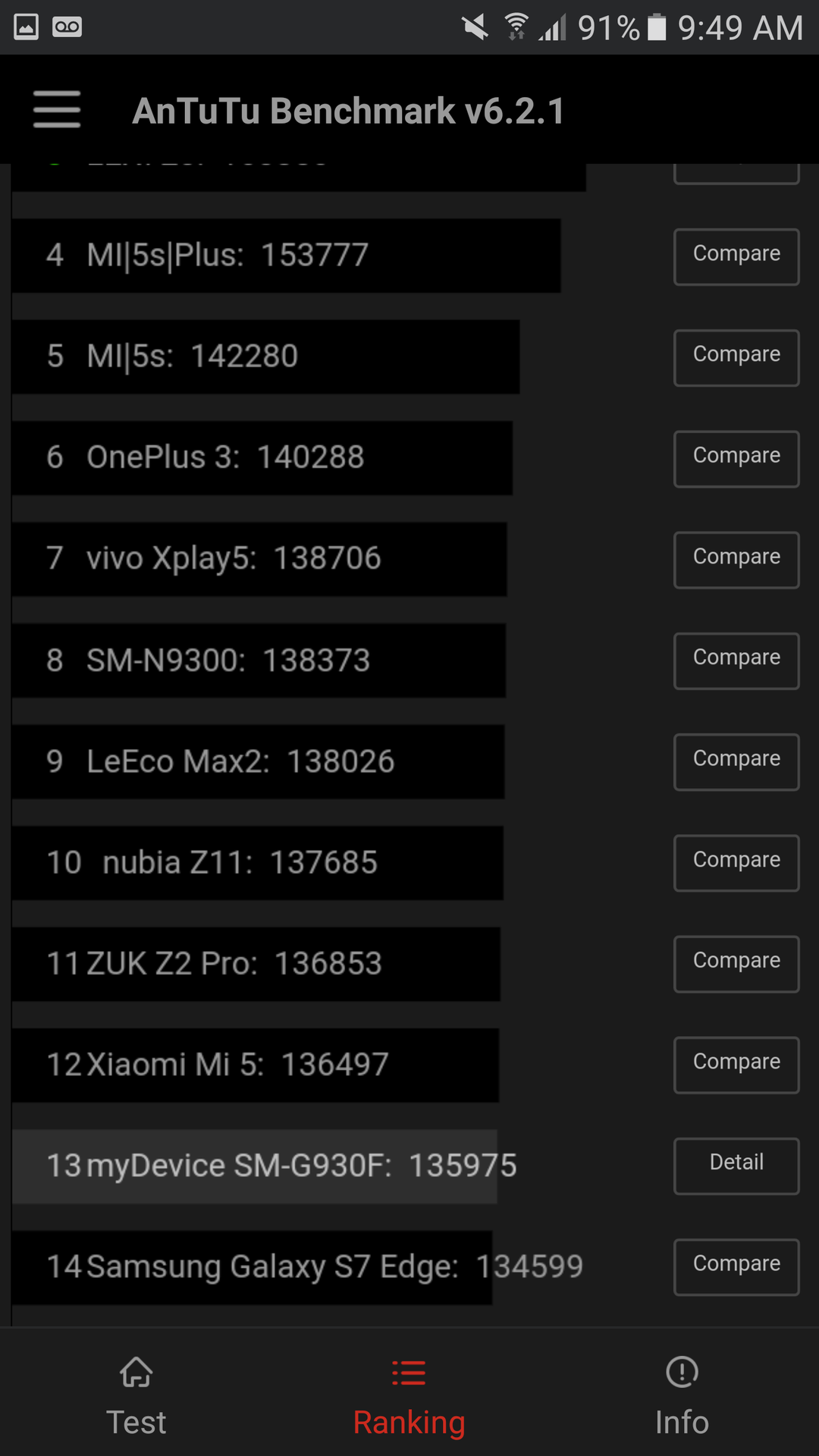This screenshot has height=1456, width=819.
Task: Compare with MI|5s
Action: 736,357
